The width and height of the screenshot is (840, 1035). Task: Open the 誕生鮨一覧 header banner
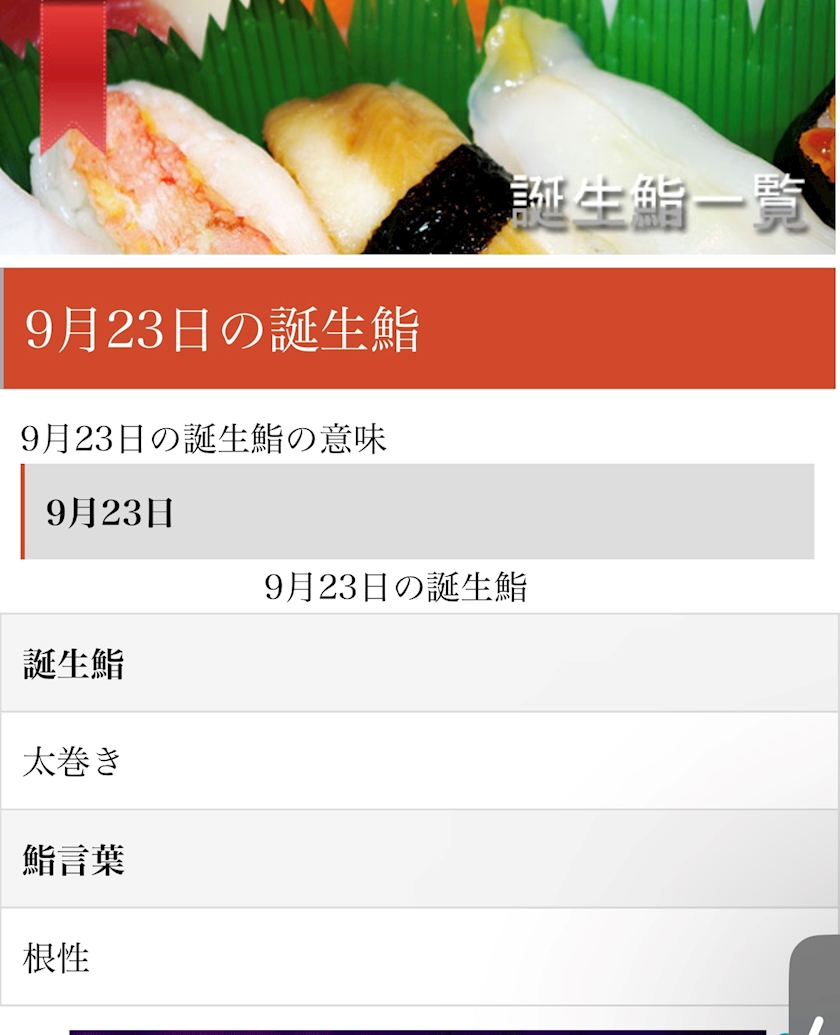coord(418,127)
